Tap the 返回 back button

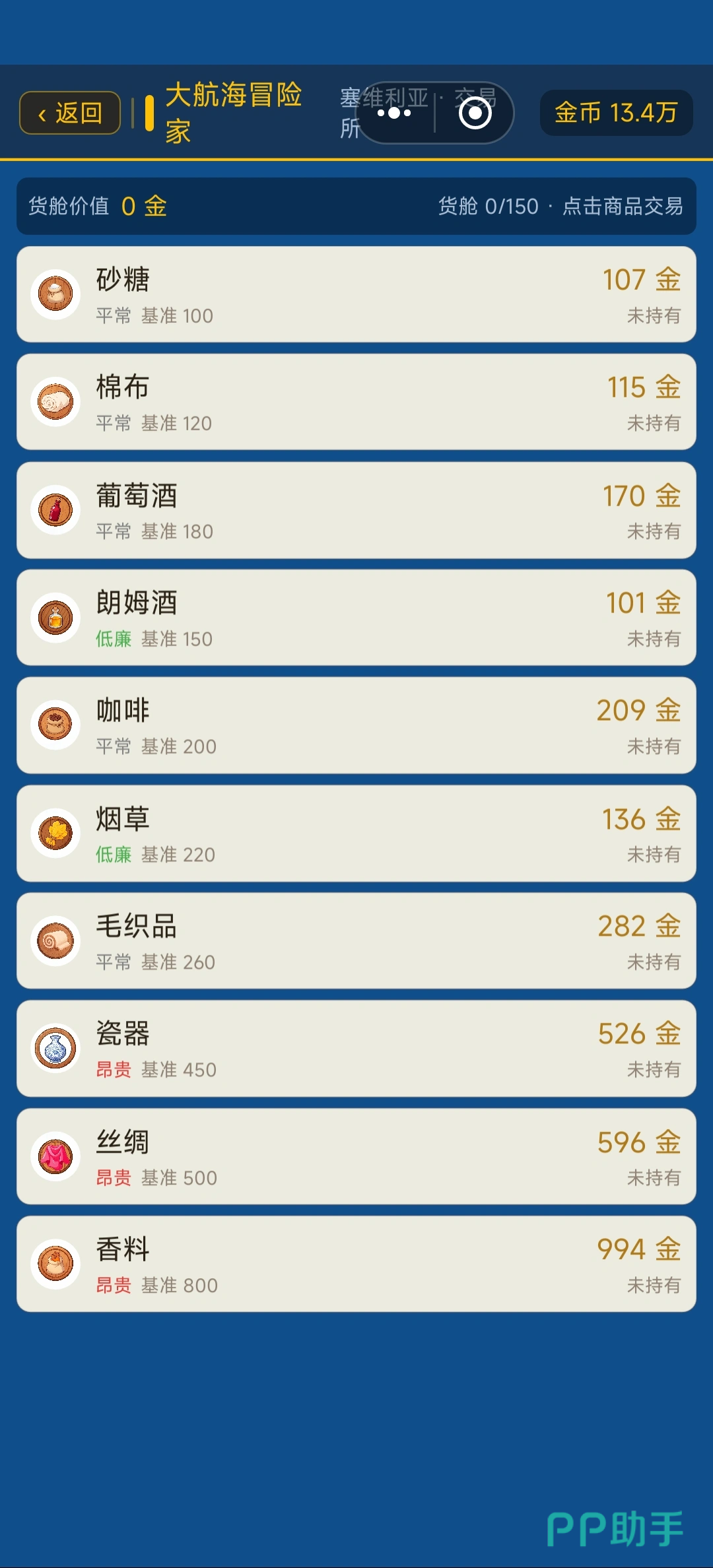pos(70,113)
